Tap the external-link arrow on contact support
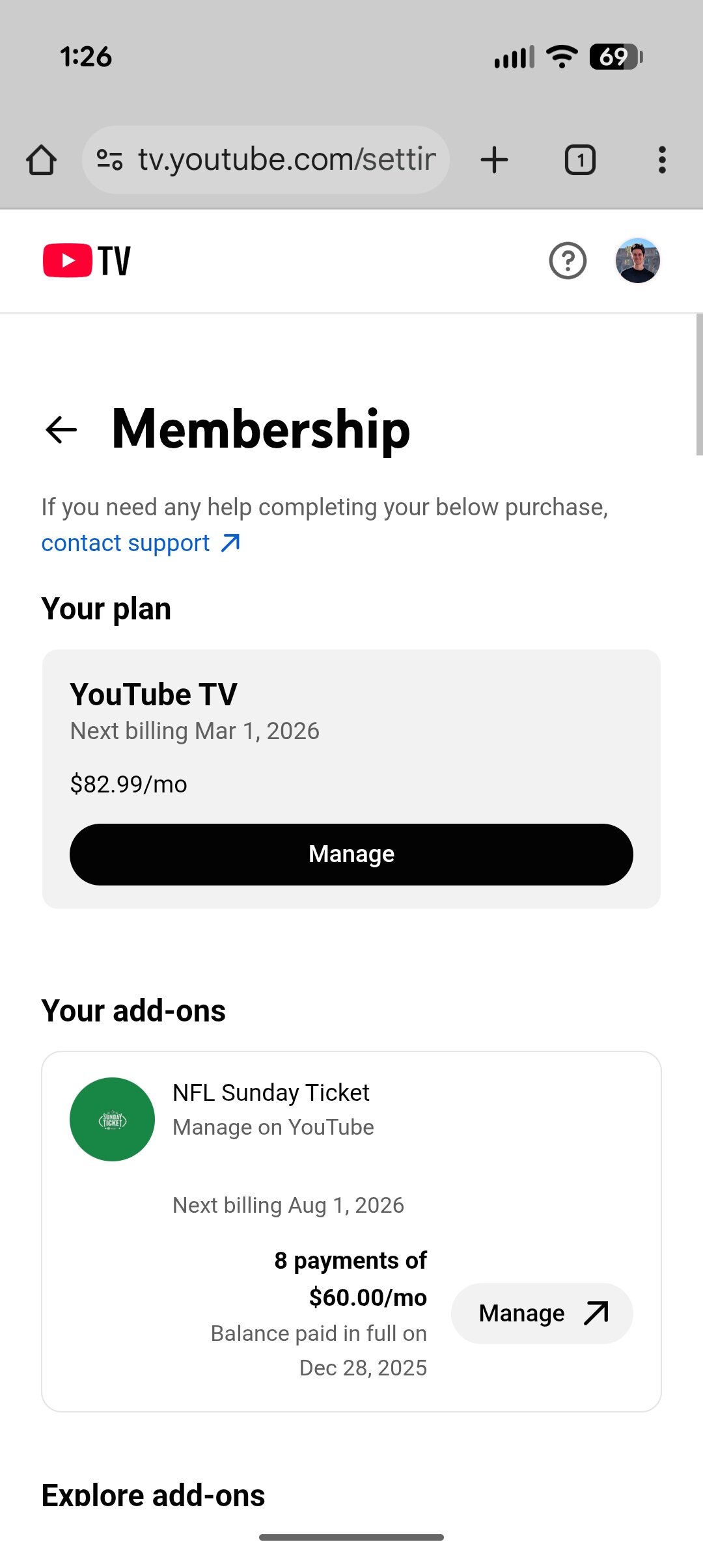 pos(229,542)
